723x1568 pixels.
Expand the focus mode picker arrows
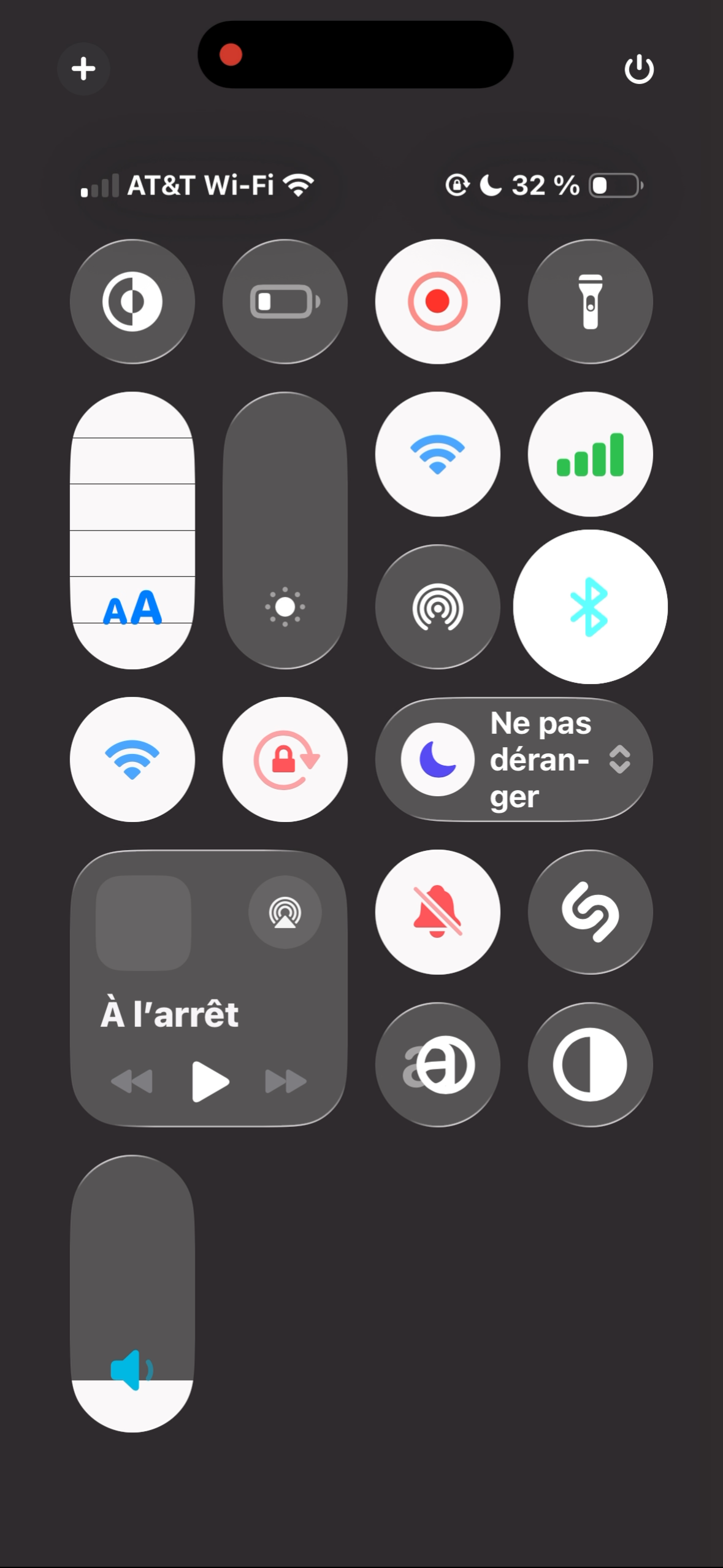(620, 759)
